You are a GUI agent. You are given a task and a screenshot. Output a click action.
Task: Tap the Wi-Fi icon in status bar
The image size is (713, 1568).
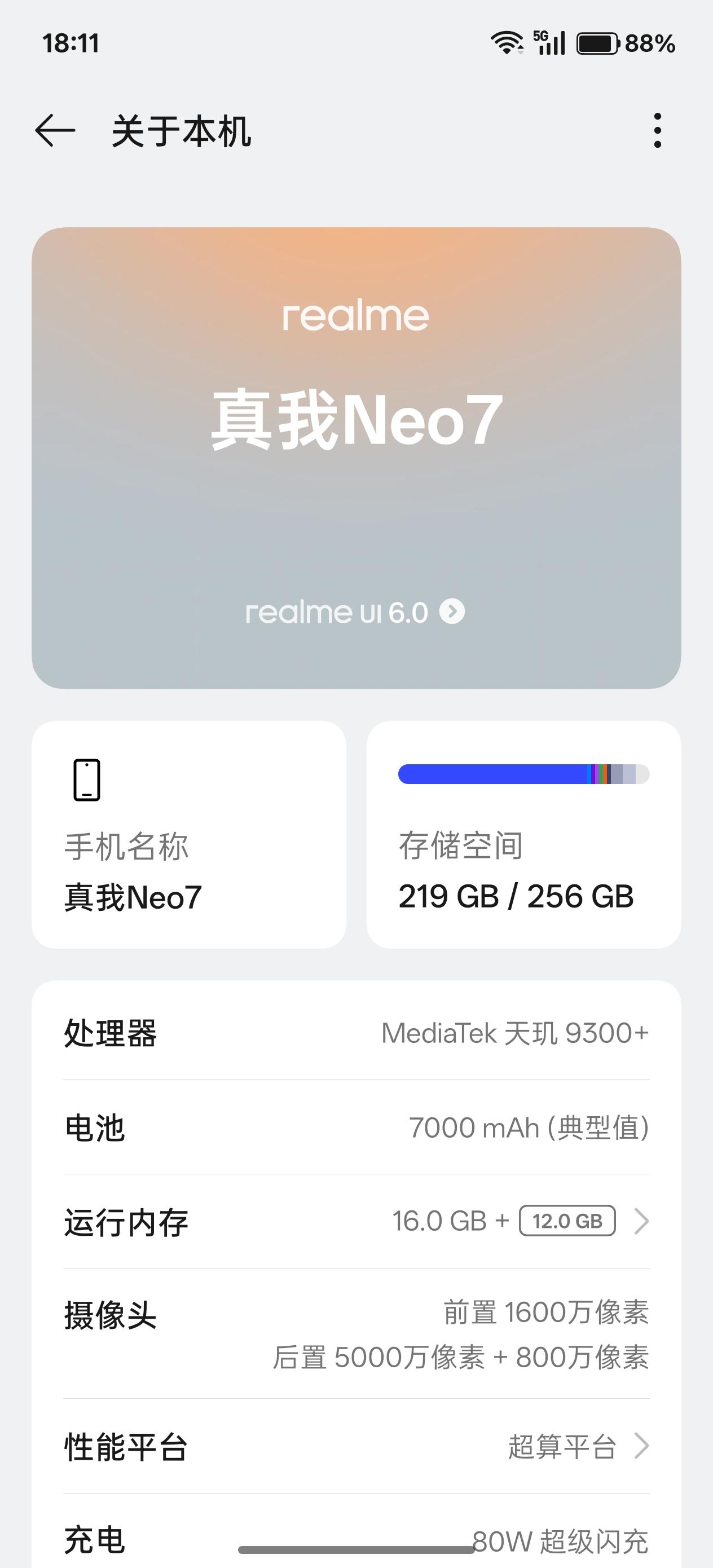508,41
